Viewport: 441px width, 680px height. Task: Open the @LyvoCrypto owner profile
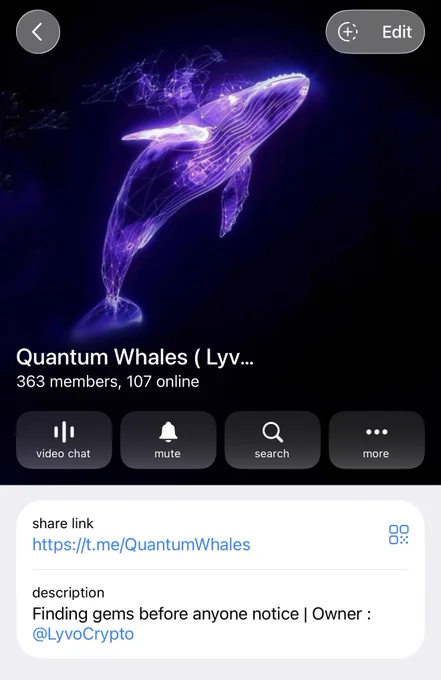point(83,634)
